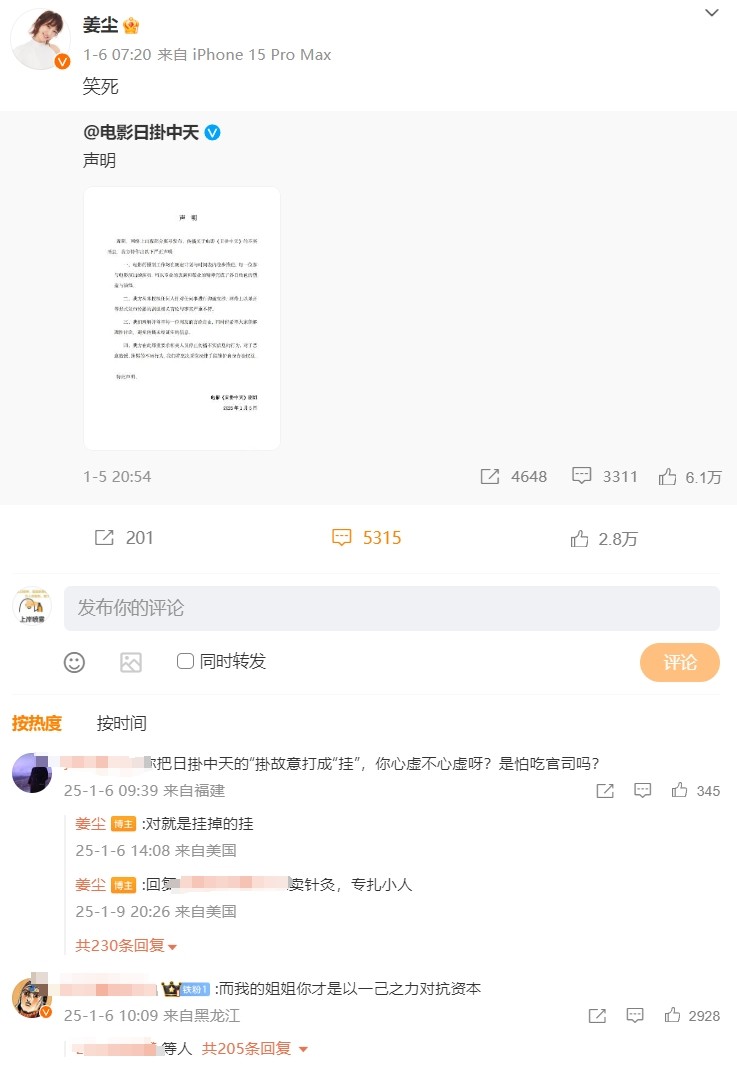Expand the post options chevron
The height and width of the screenshot is (1066, 737).
tap(711, 13)
